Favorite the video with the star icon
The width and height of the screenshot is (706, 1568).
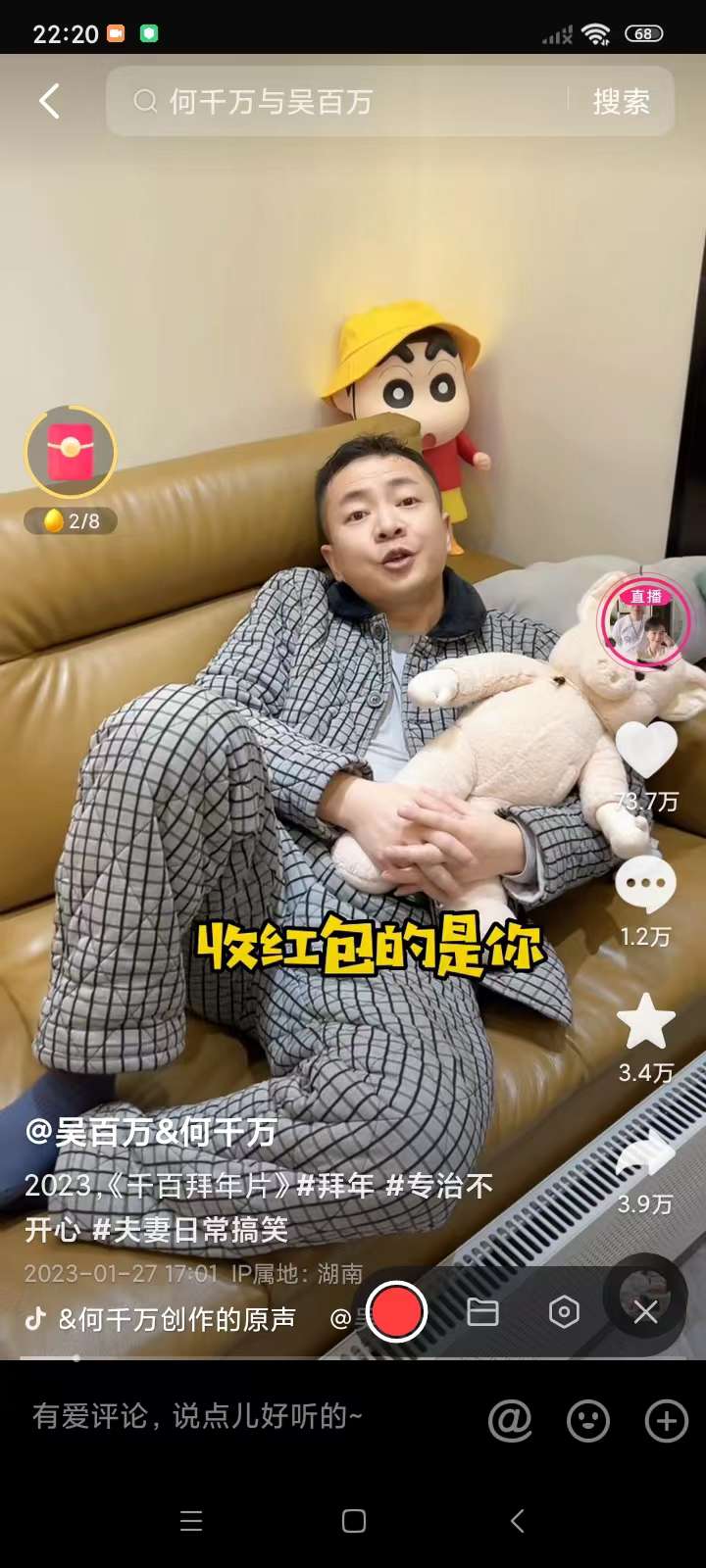[645, 1021]
